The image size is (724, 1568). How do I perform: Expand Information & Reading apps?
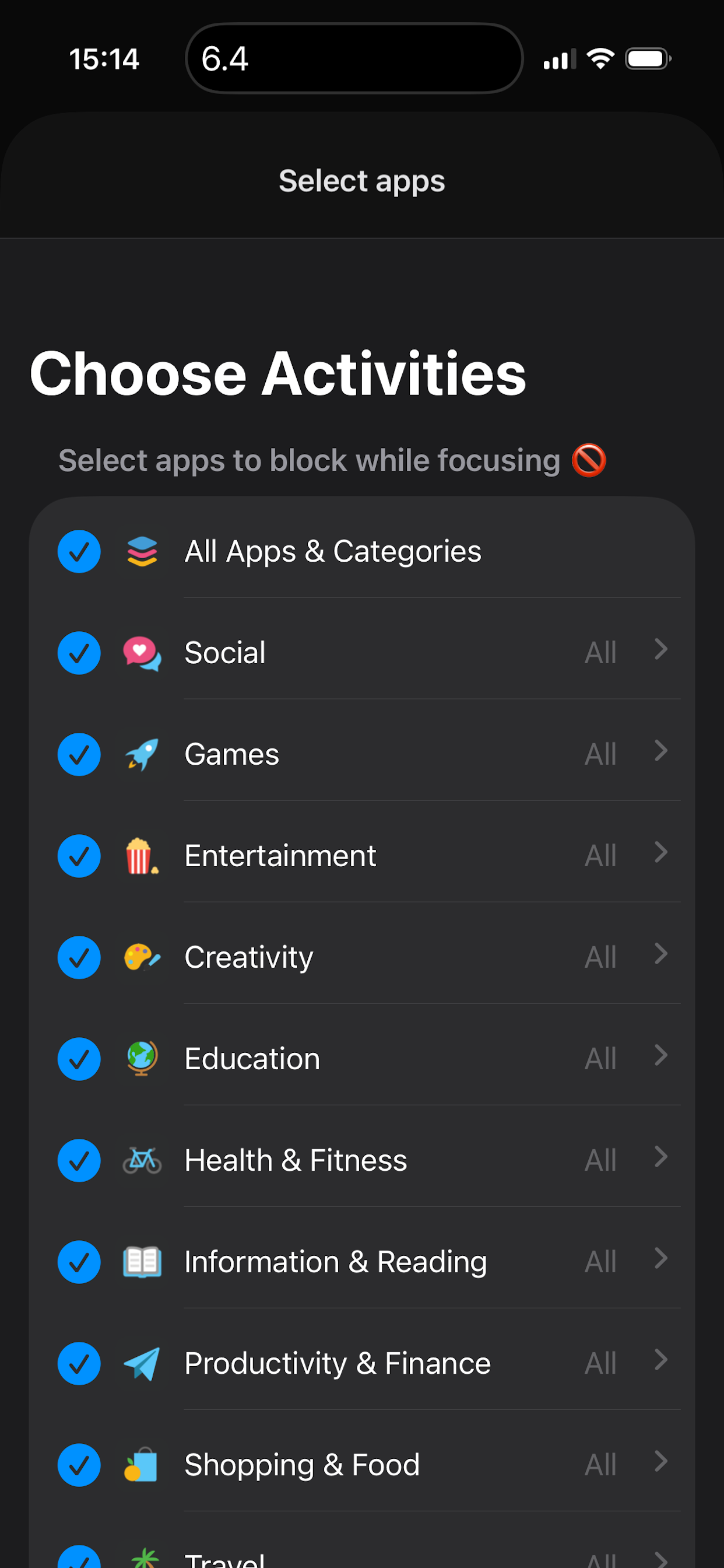coord(660,1259)
